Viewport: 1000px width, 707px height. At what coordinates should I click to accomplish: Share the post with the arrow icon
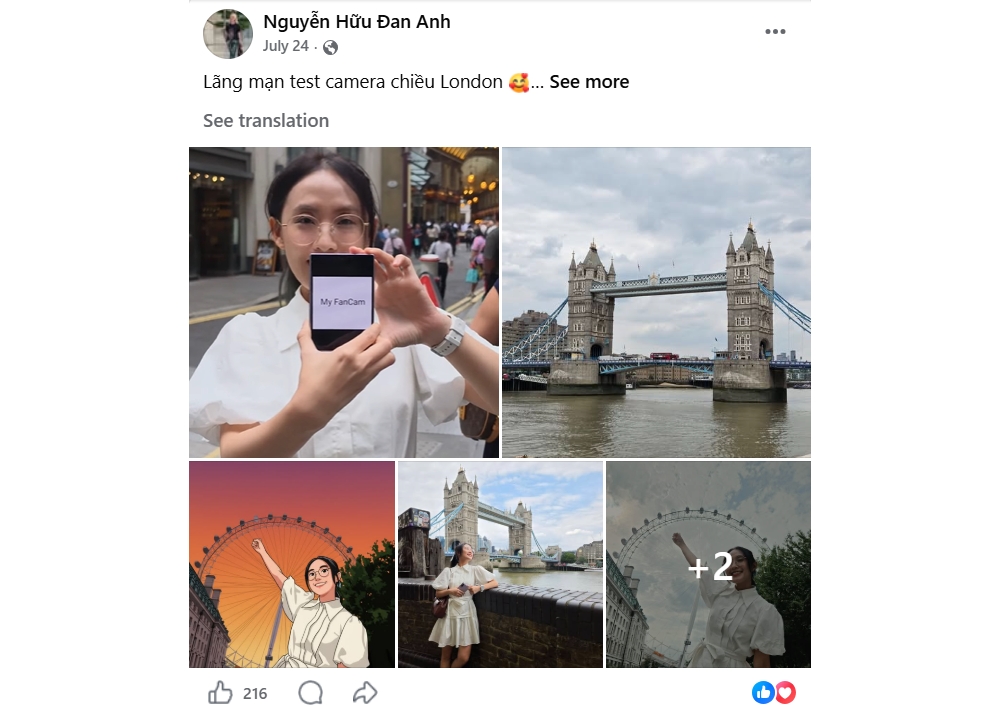point(365,692)
